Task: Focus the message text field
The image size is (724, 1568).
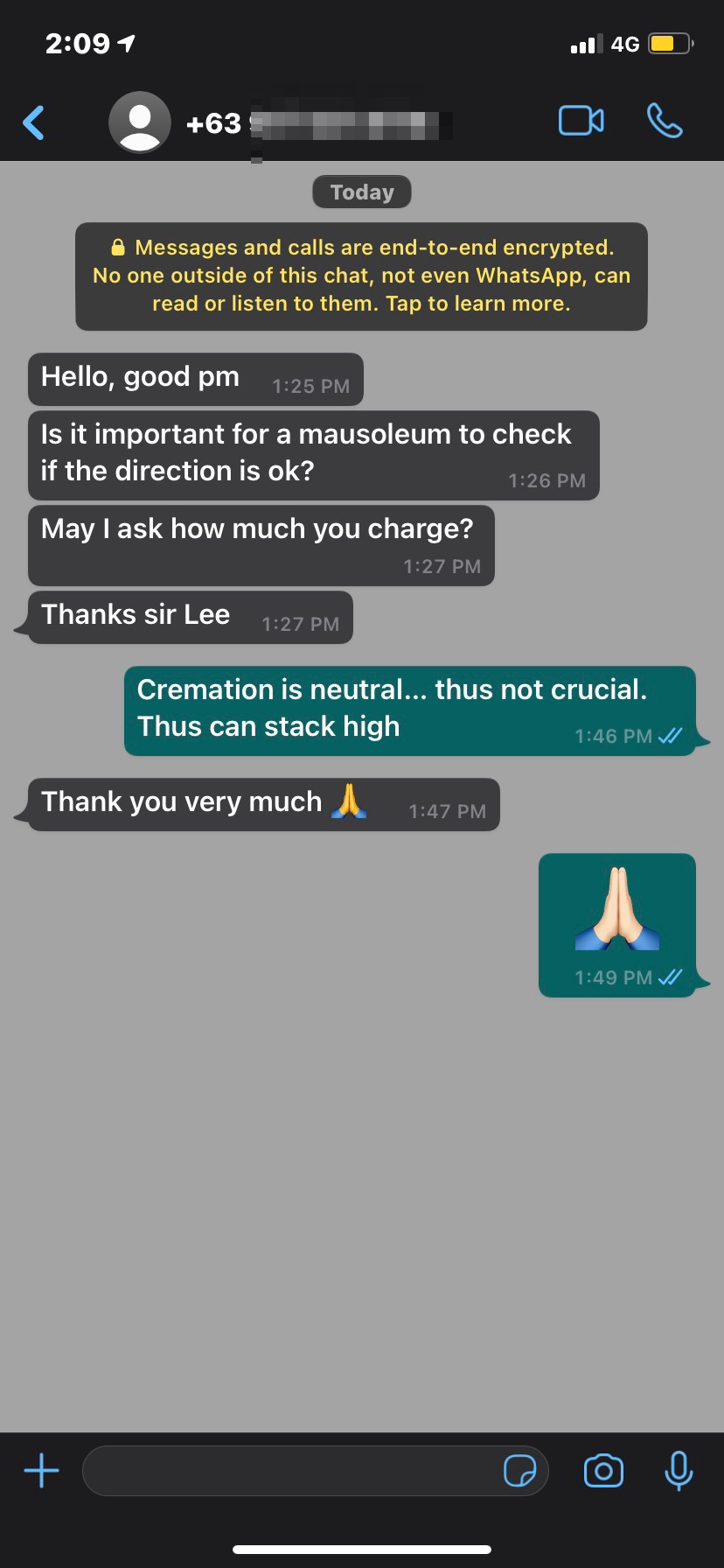Action: click(x=289, y=1471)
